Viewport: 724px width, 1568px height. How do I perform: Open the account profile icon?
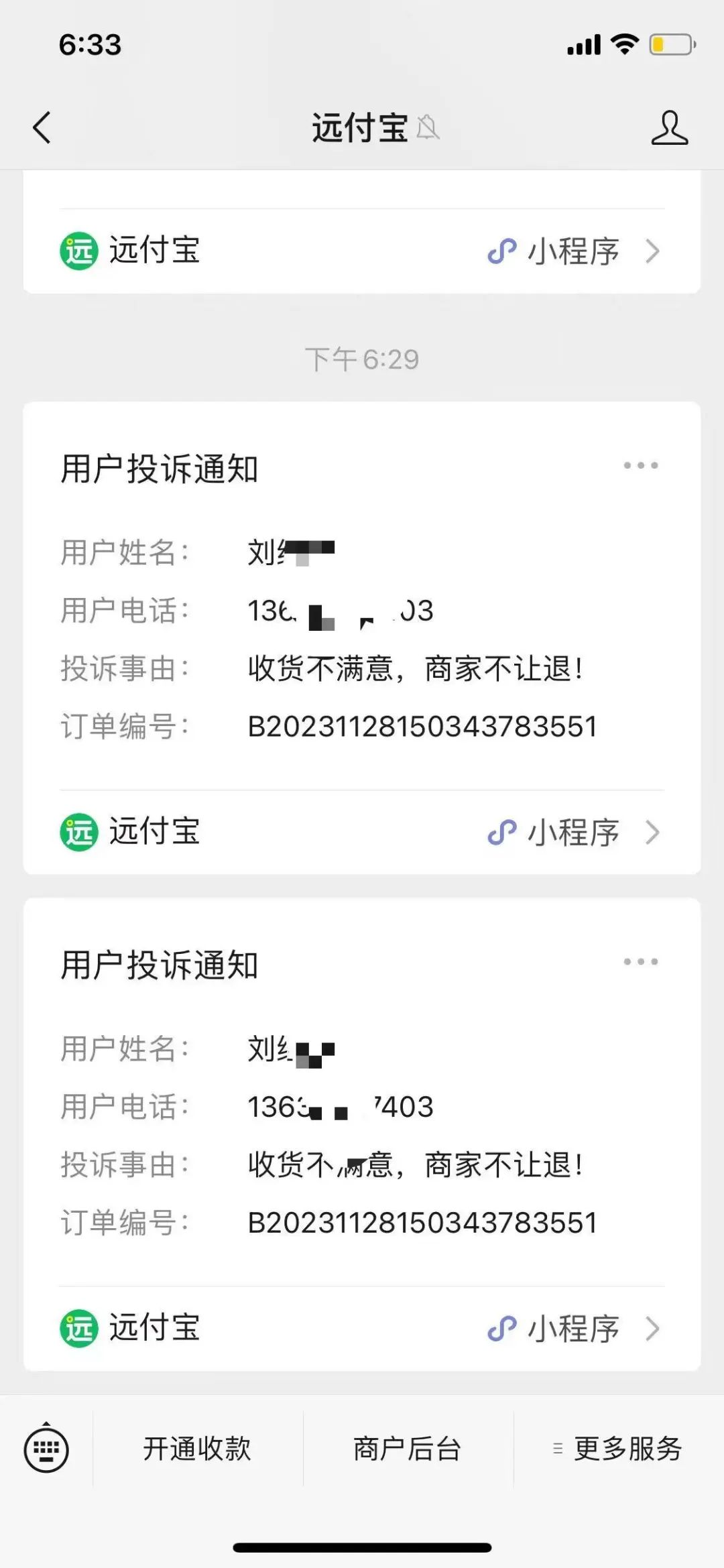coord(670,127)
